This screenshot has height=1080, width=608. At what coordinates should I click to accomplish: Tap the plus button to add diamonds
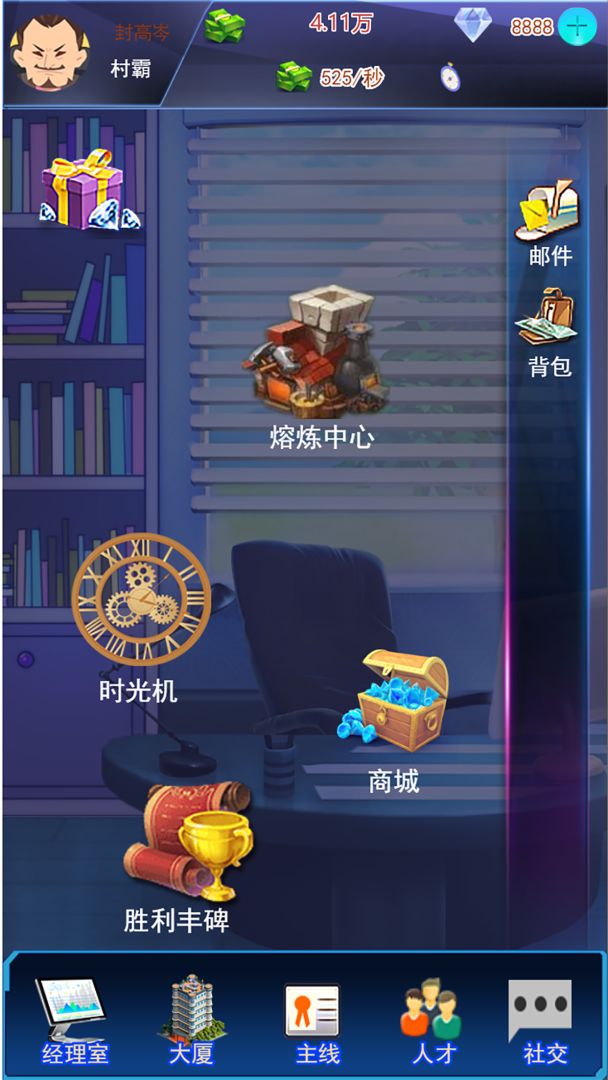tap(578, 26)
